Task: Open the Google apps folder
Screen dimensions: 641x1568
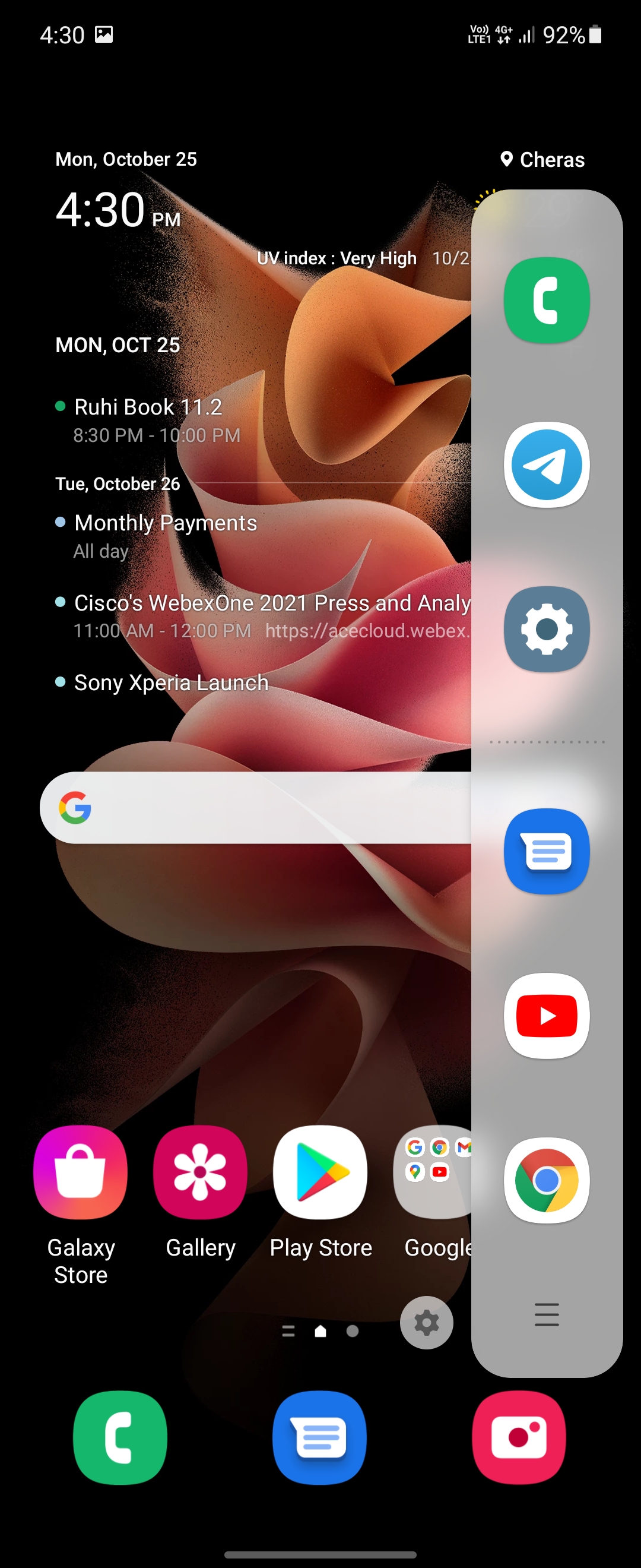Action: [x=433, y=1172]
